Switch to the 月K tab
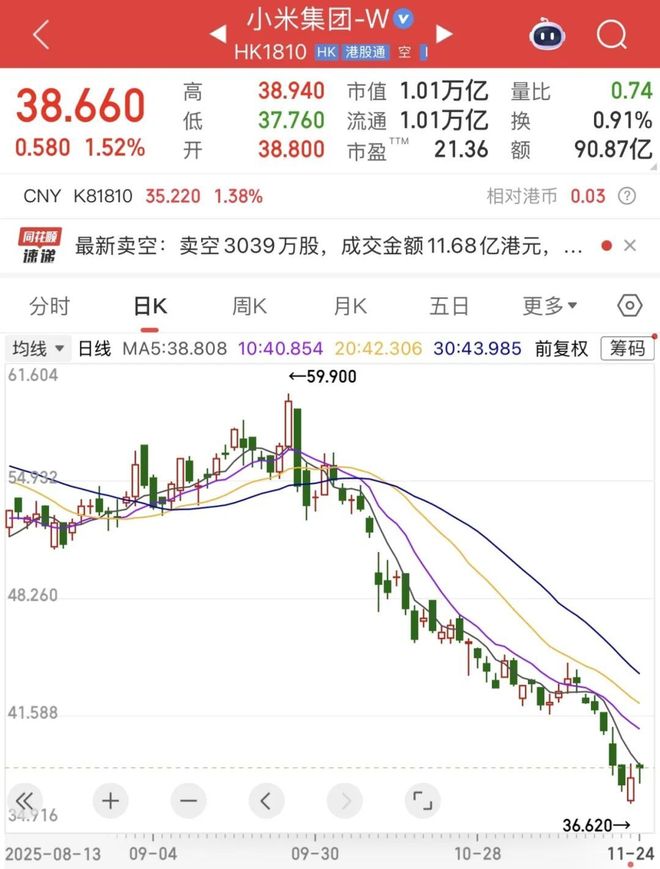This screenshot has width=660, height=869. pyautogui.click(x=350, y=305)
